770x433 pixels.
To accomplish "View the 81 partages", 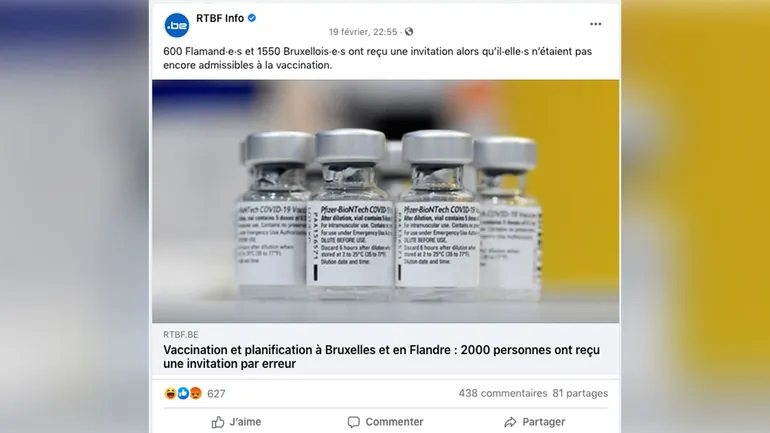I will point(580,394).
